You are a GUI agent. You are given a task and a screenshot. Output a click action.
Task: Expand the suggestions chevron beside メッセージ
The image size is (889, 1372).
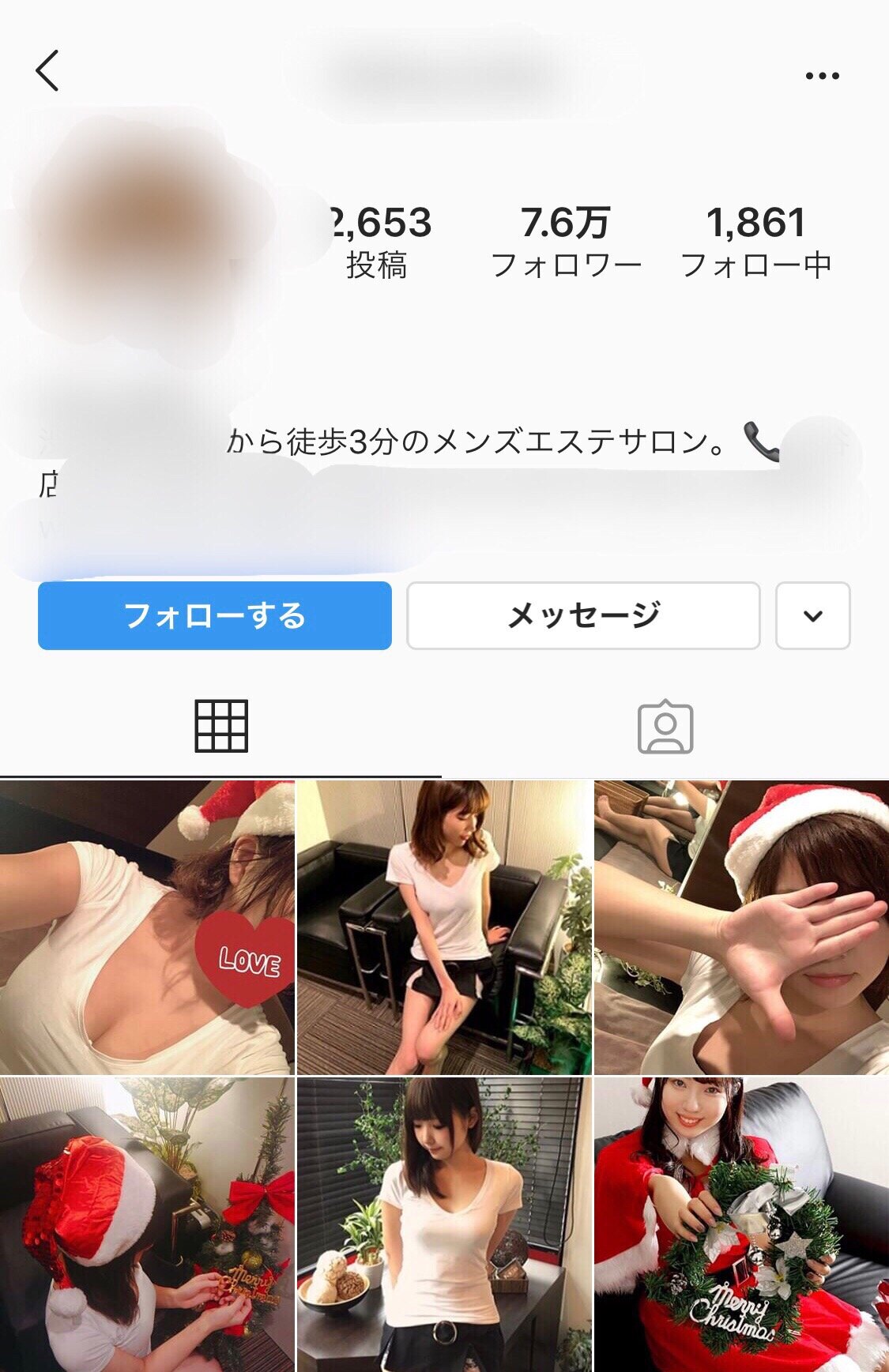[813, 615]
